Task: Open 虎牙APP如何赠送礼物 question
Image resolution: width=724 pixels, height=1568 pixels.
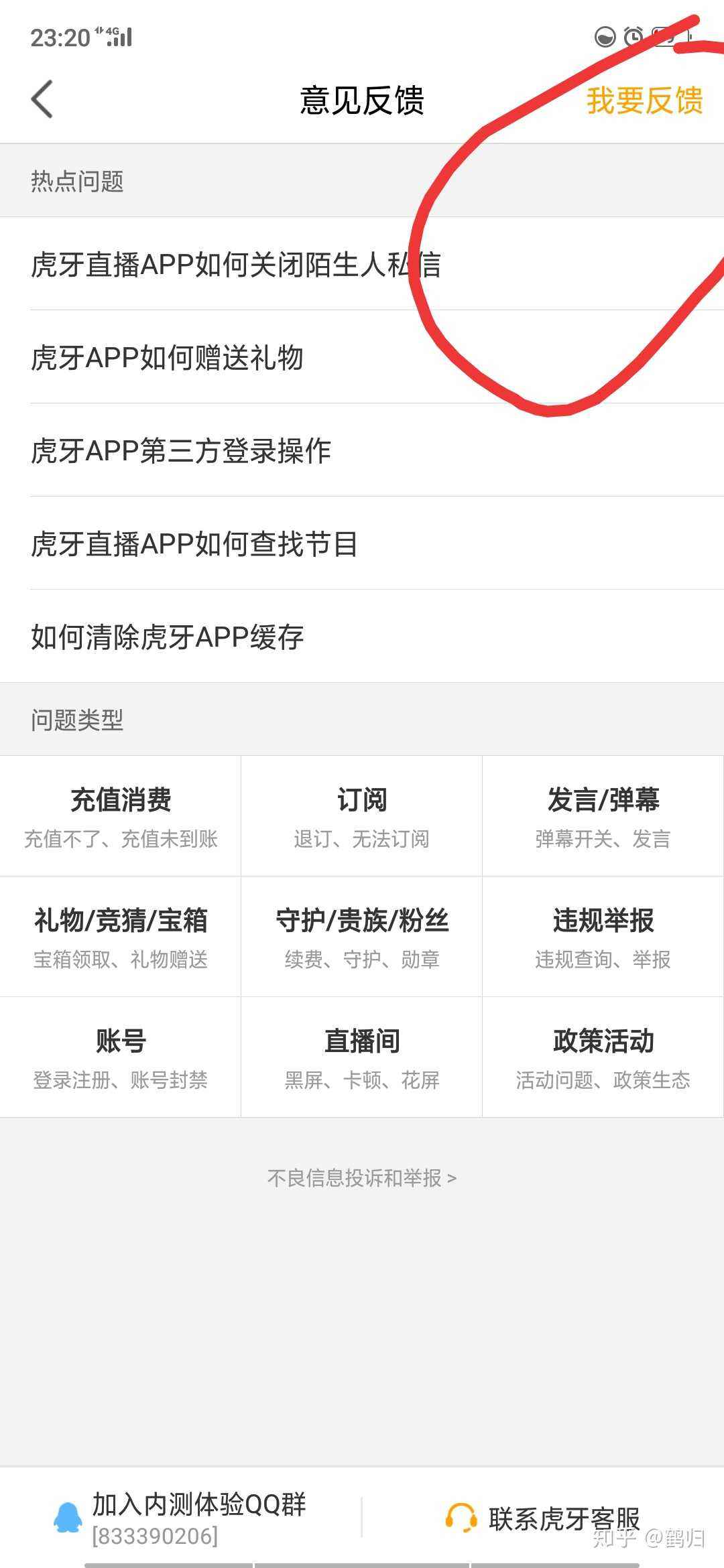Action: coord(168,358)
